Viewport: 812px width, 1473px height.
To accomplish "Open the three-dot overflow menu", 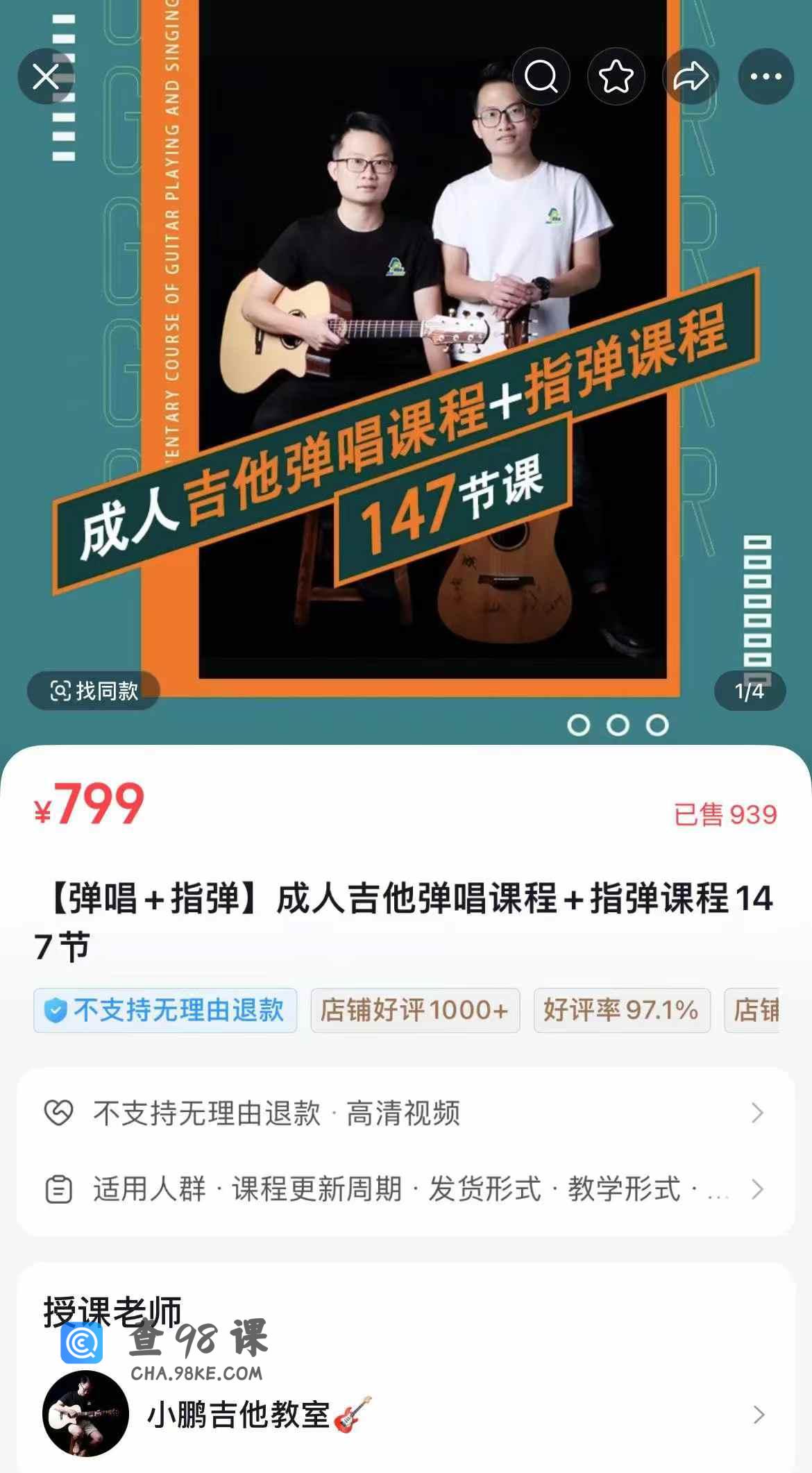I will [766, 76].
